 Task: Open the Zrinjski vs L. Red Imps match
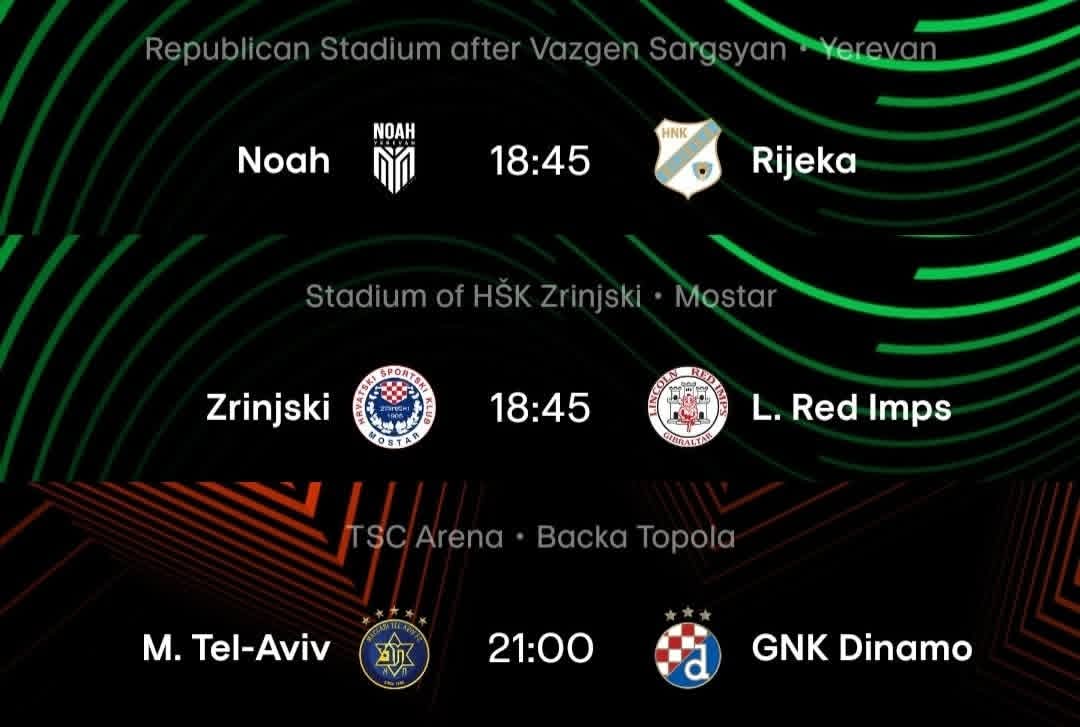pyautogui.click(x=540, y=407)
